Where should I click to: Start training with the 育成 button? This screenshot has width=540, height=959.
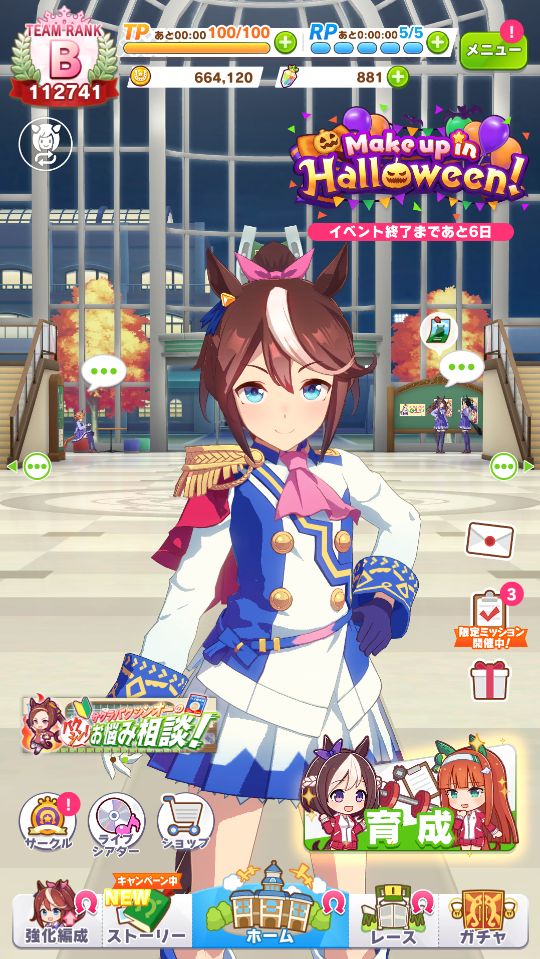click(x=410, y=795)
